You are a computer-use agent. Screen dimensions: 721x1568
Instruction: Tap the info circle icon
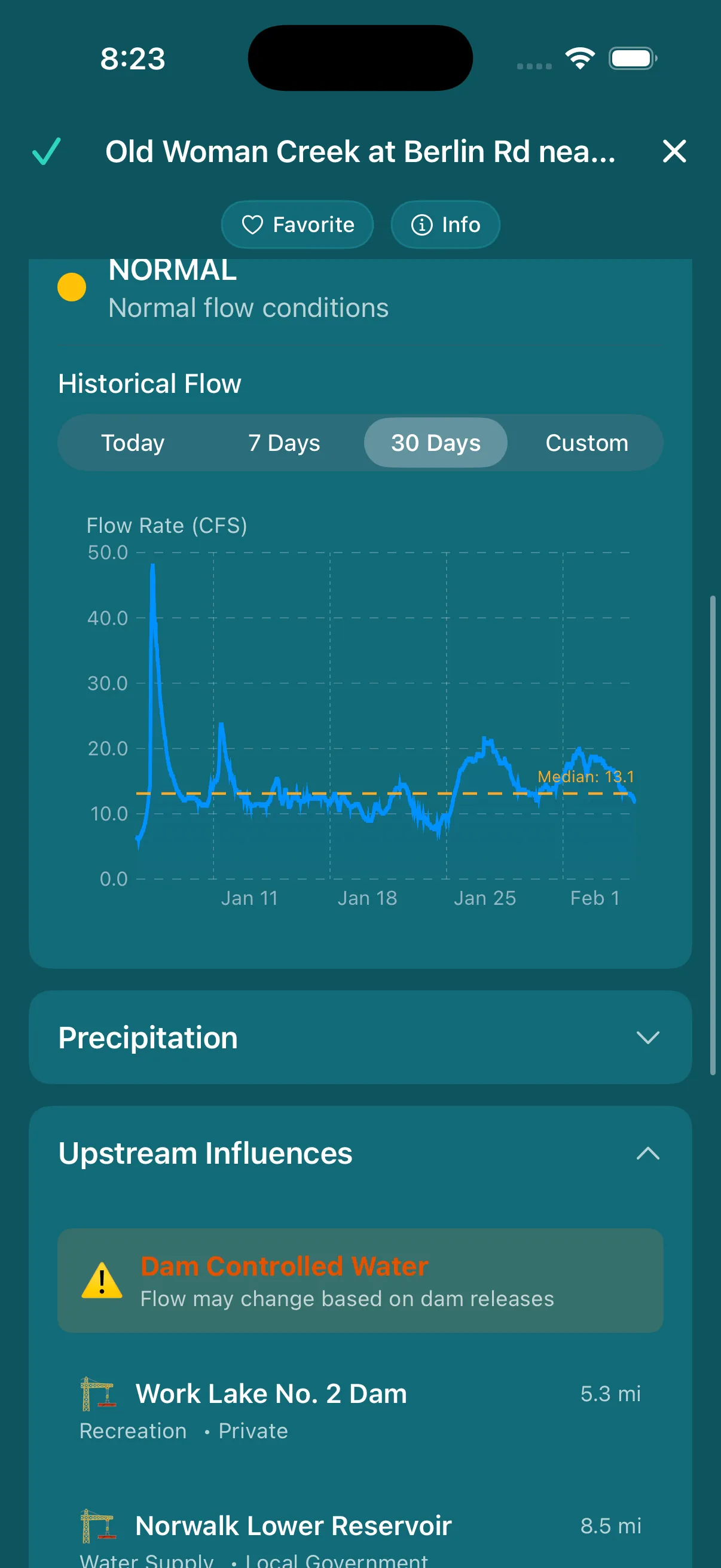coord(421,225)
